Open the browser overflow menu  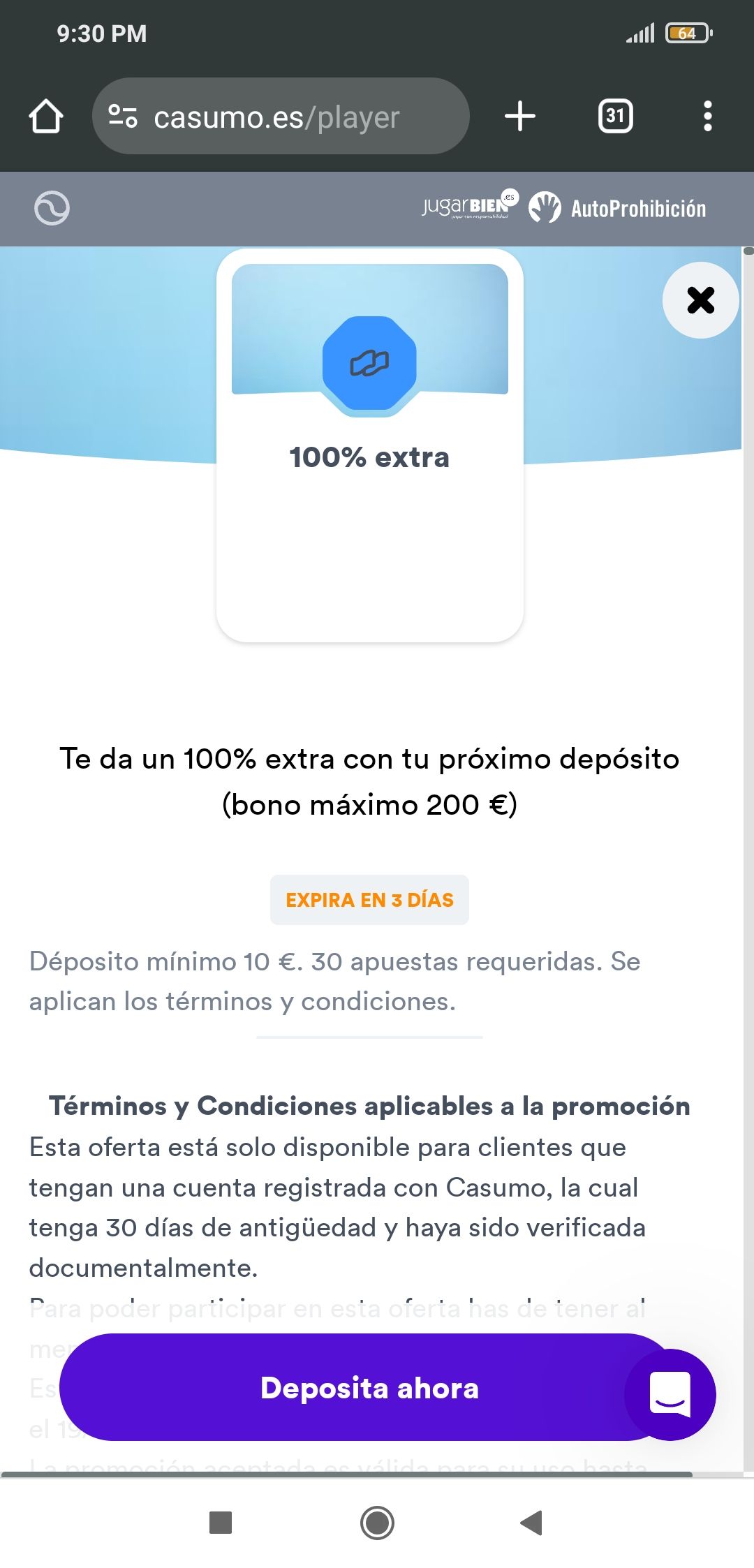point(707,117)
